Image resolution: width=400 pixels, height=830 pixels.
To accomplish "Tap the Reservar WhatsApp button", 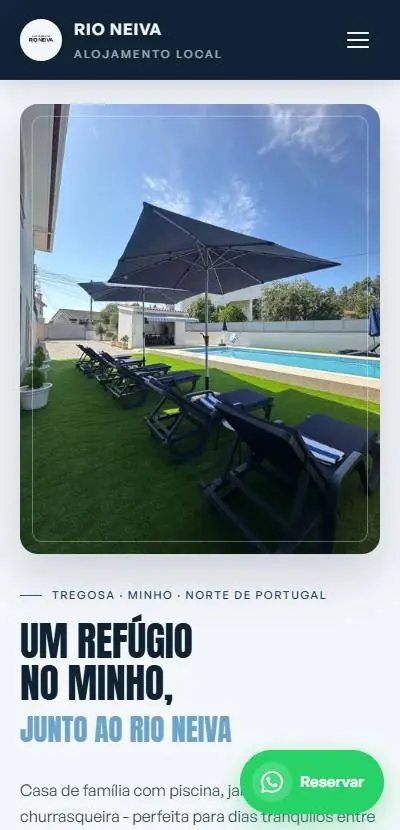I will coord(312,782).
